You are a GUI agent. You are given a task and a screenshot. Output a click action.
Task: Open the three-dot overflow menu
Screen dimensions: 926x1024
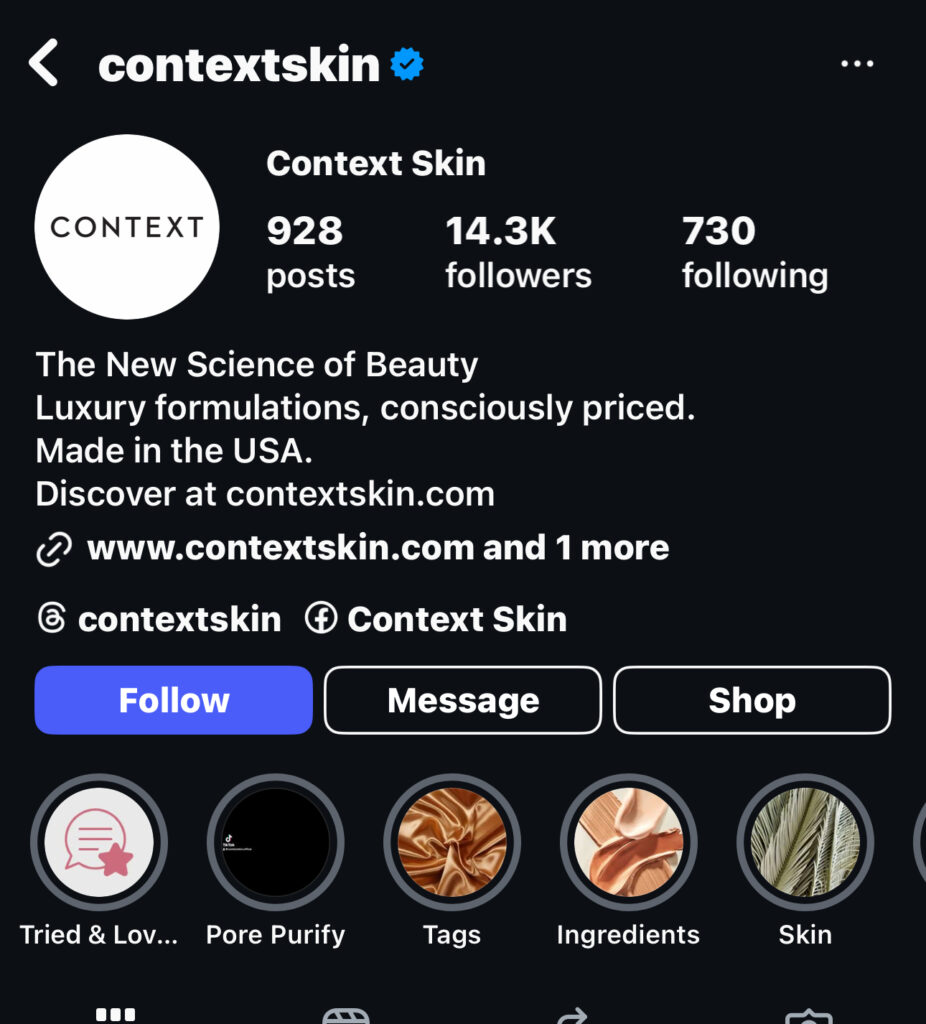coord(857,65)
